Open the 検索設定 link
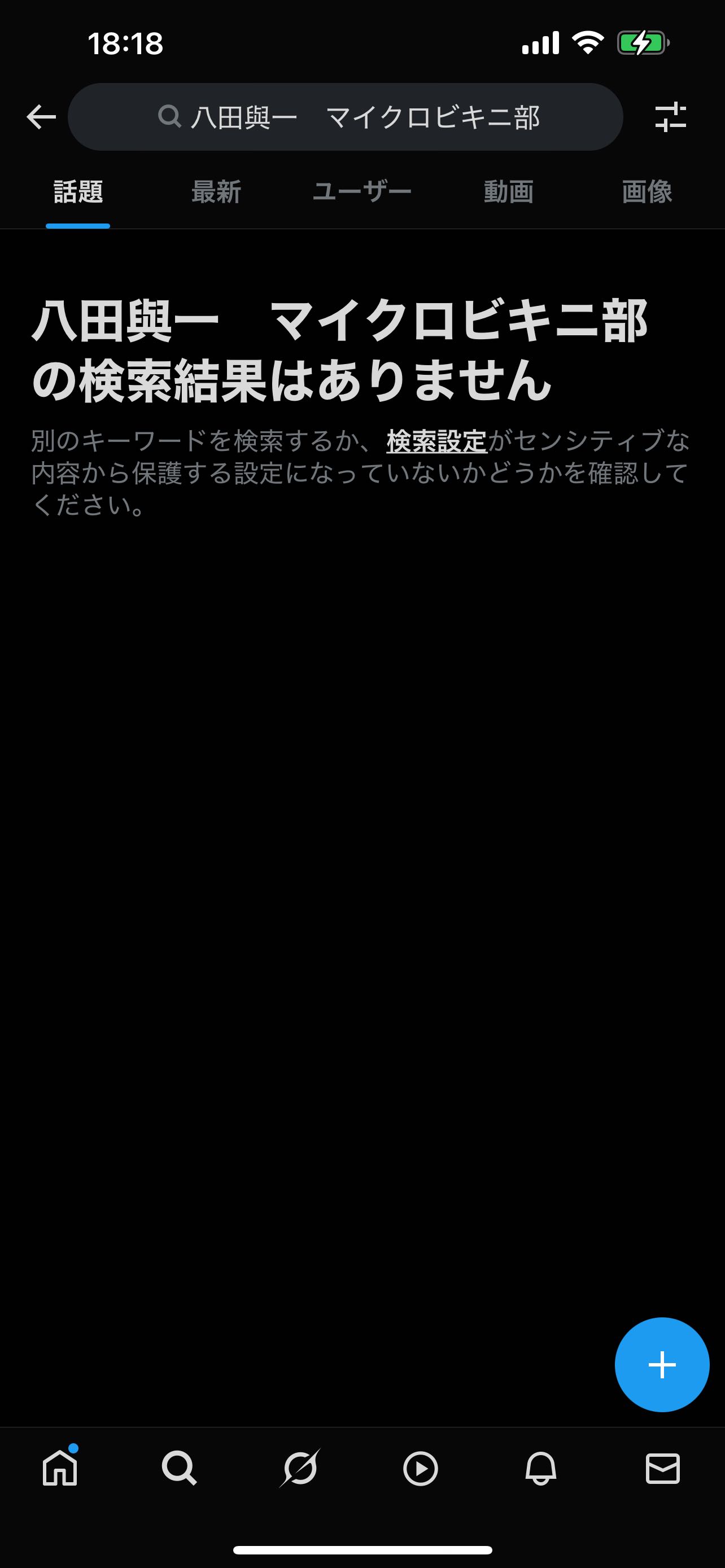Image resolution: width=725 pixels, height=1568 pixels. point(436,441)
